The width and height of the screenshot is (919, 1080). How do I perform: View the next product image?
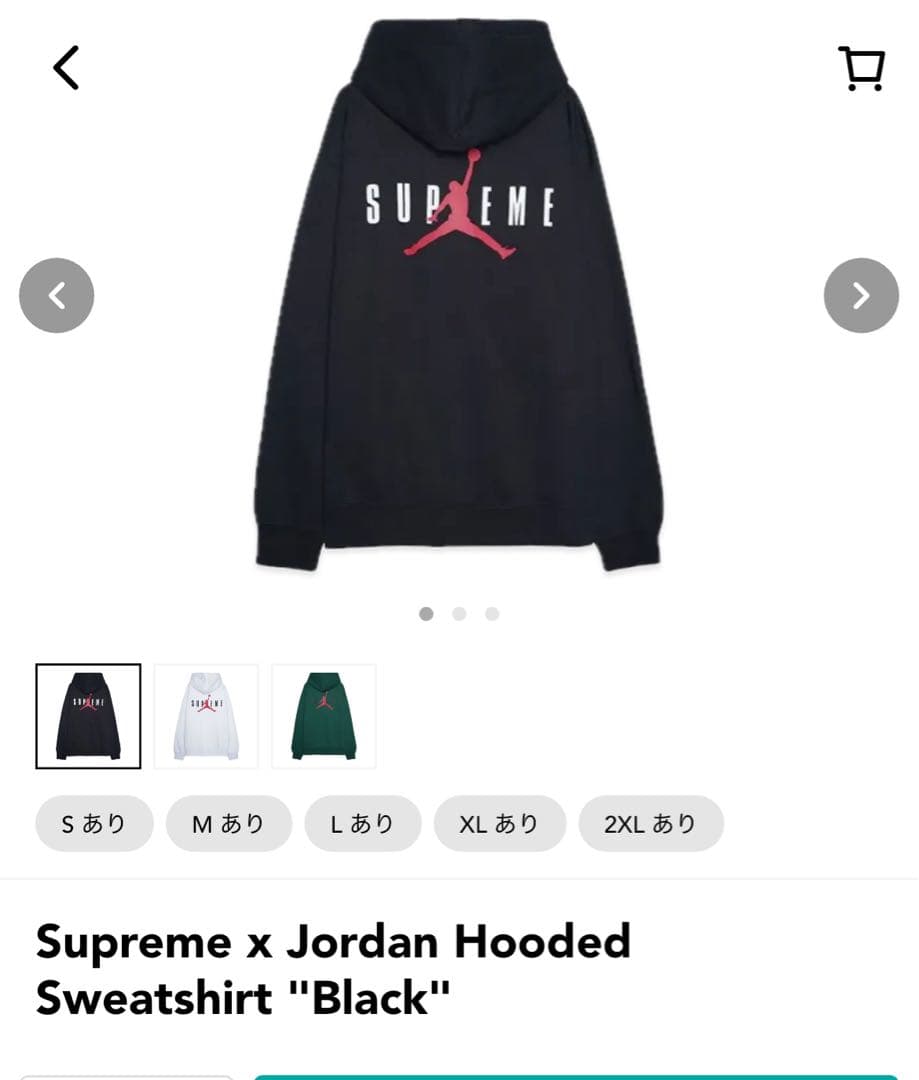861,295
